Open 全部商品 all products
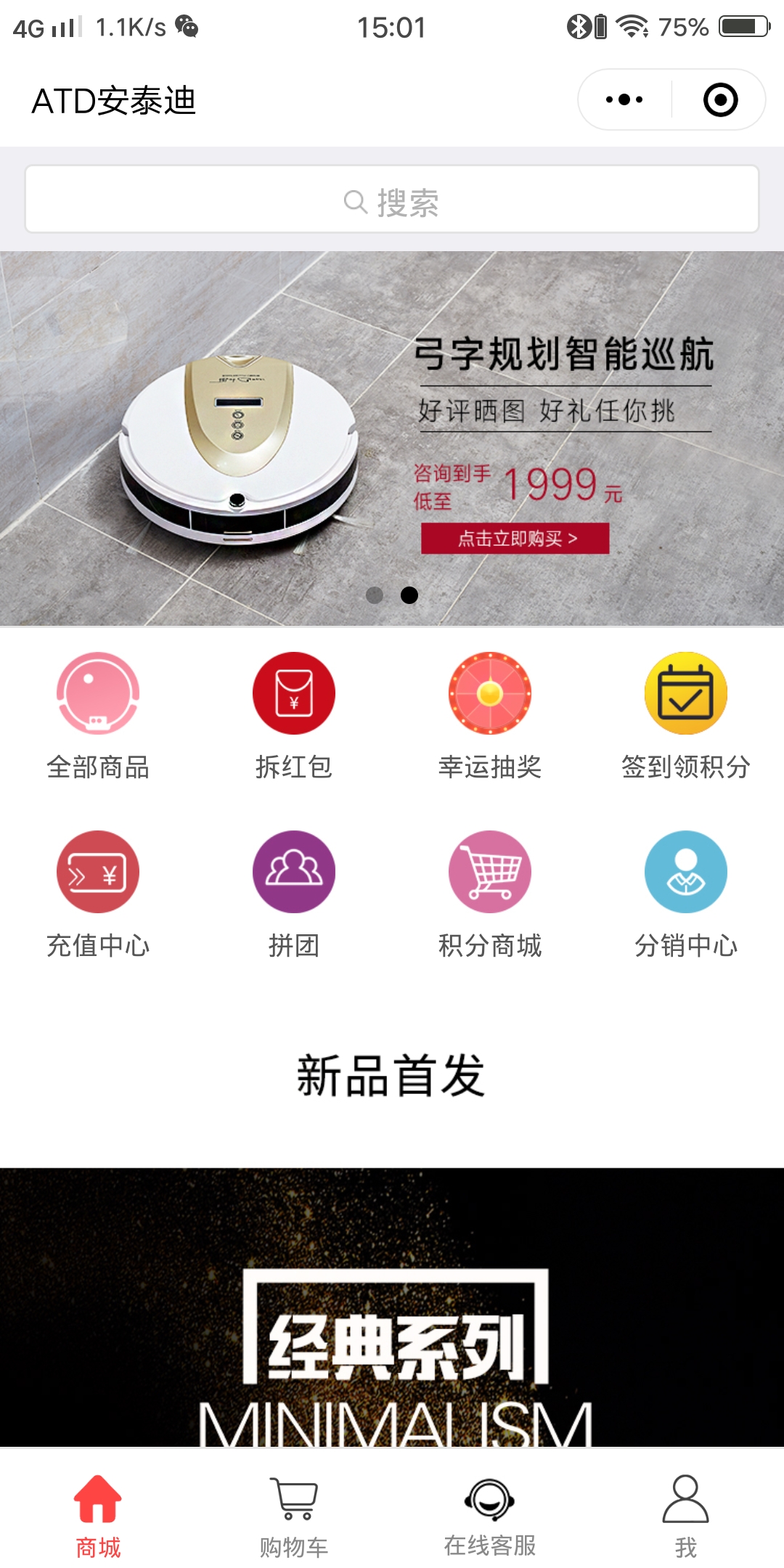The width and height of the screenshot is (784, 1568). click(98, 715)
